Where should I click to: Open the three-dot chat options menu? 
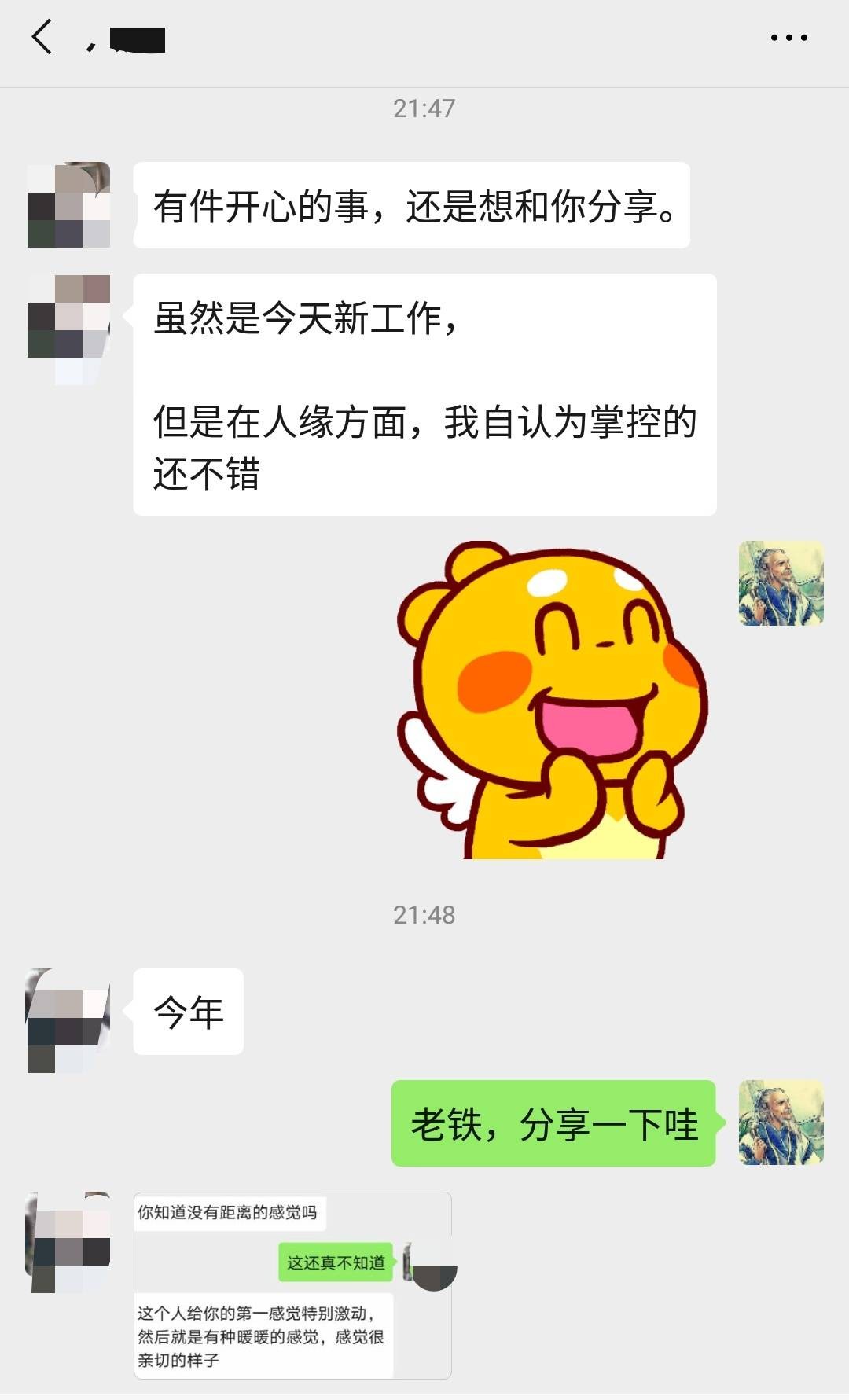click(788, 37)
